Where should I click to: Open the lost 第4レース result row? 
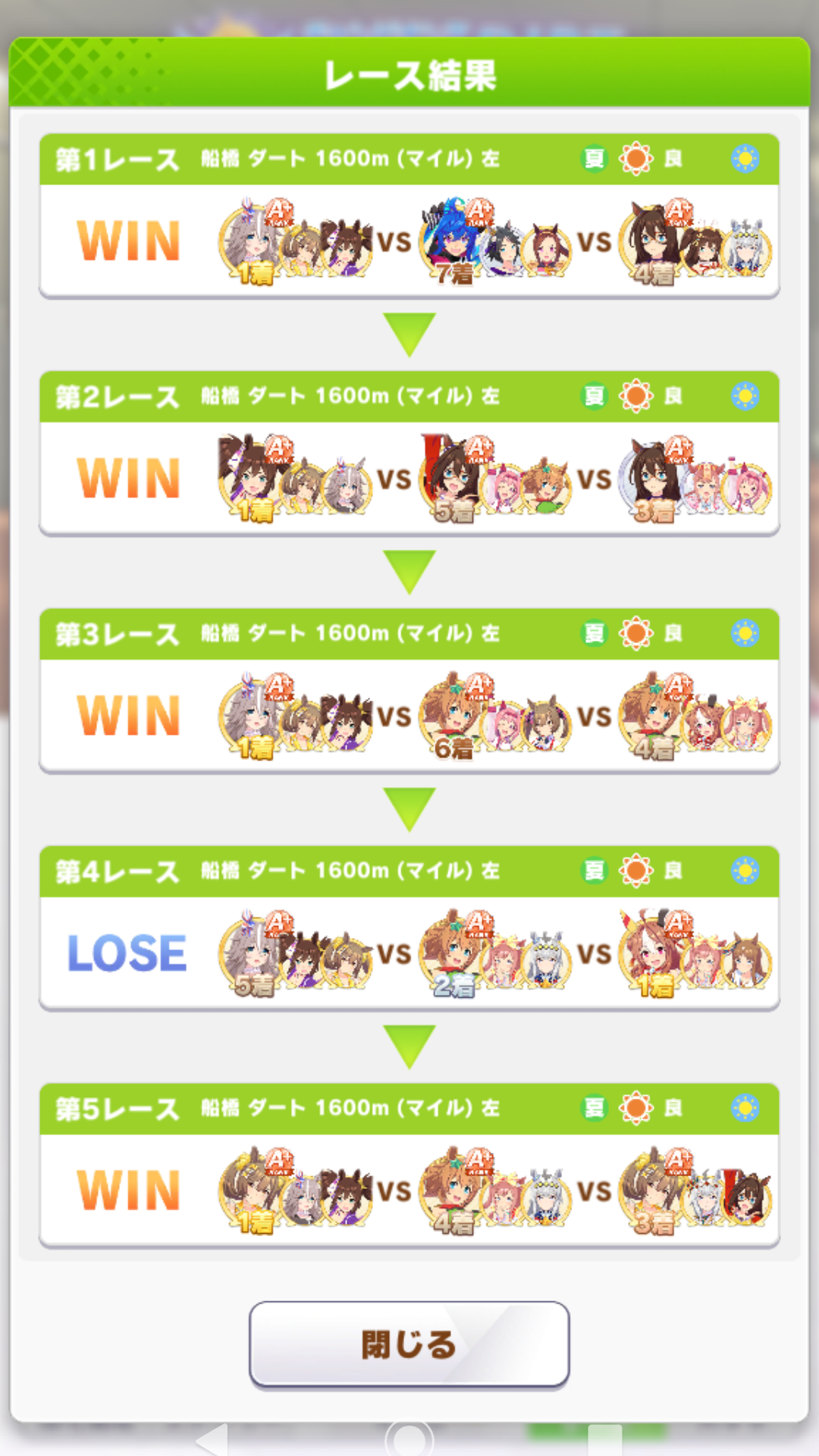point(409,952)
